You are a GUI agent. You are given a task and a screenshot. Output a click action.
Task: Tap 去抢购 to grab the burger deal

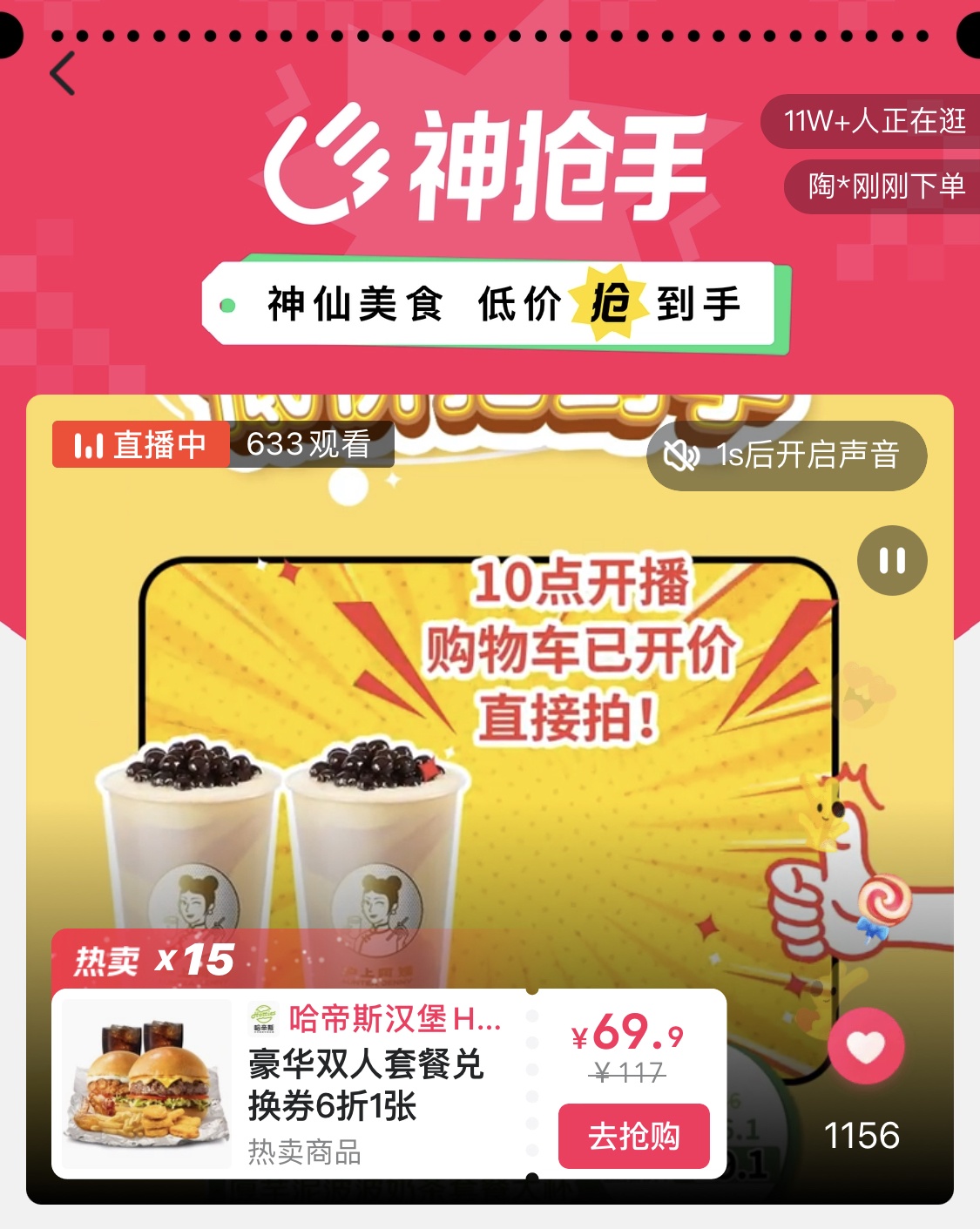click(x=633, y=1136)
